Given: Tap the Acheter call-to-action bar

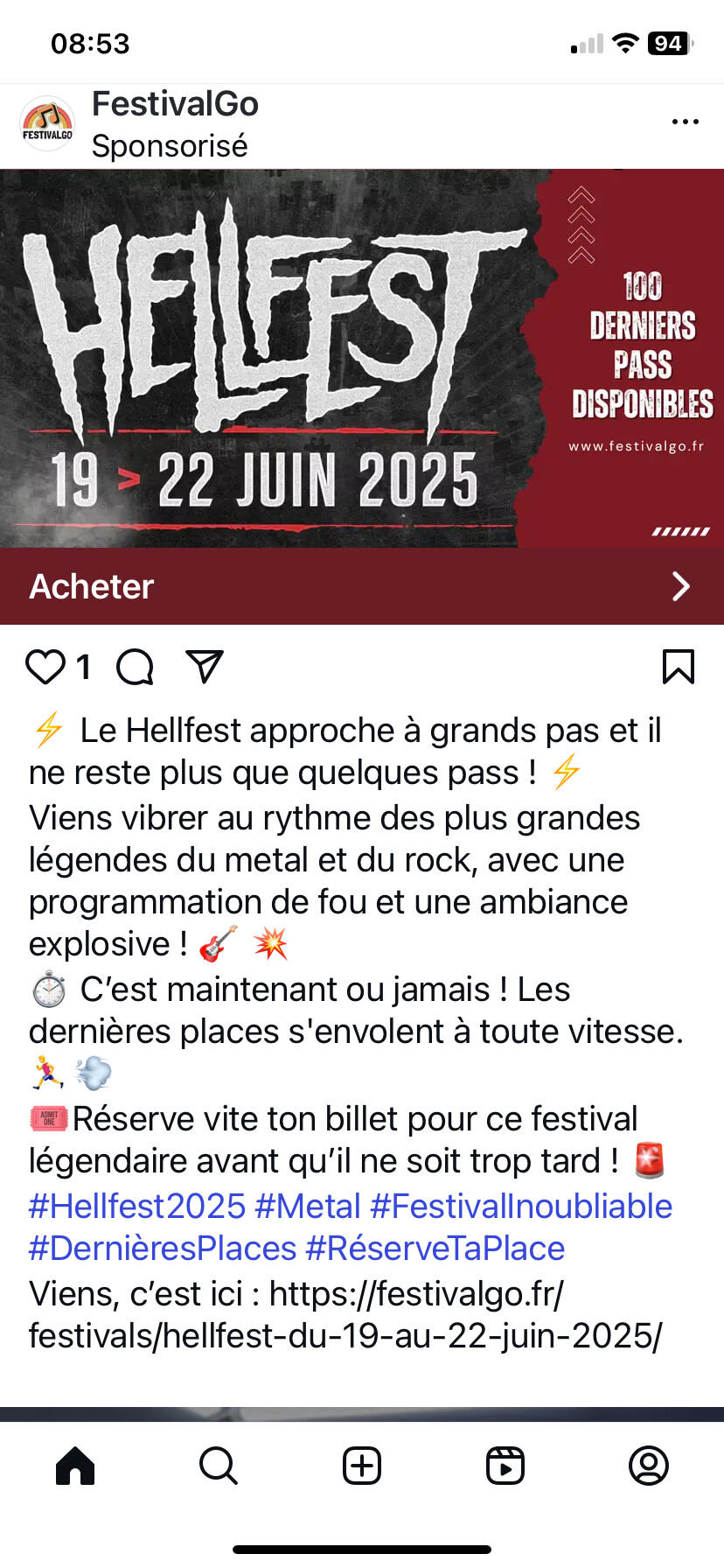Looking at the screenshot, I should click(x=362, y=586).
